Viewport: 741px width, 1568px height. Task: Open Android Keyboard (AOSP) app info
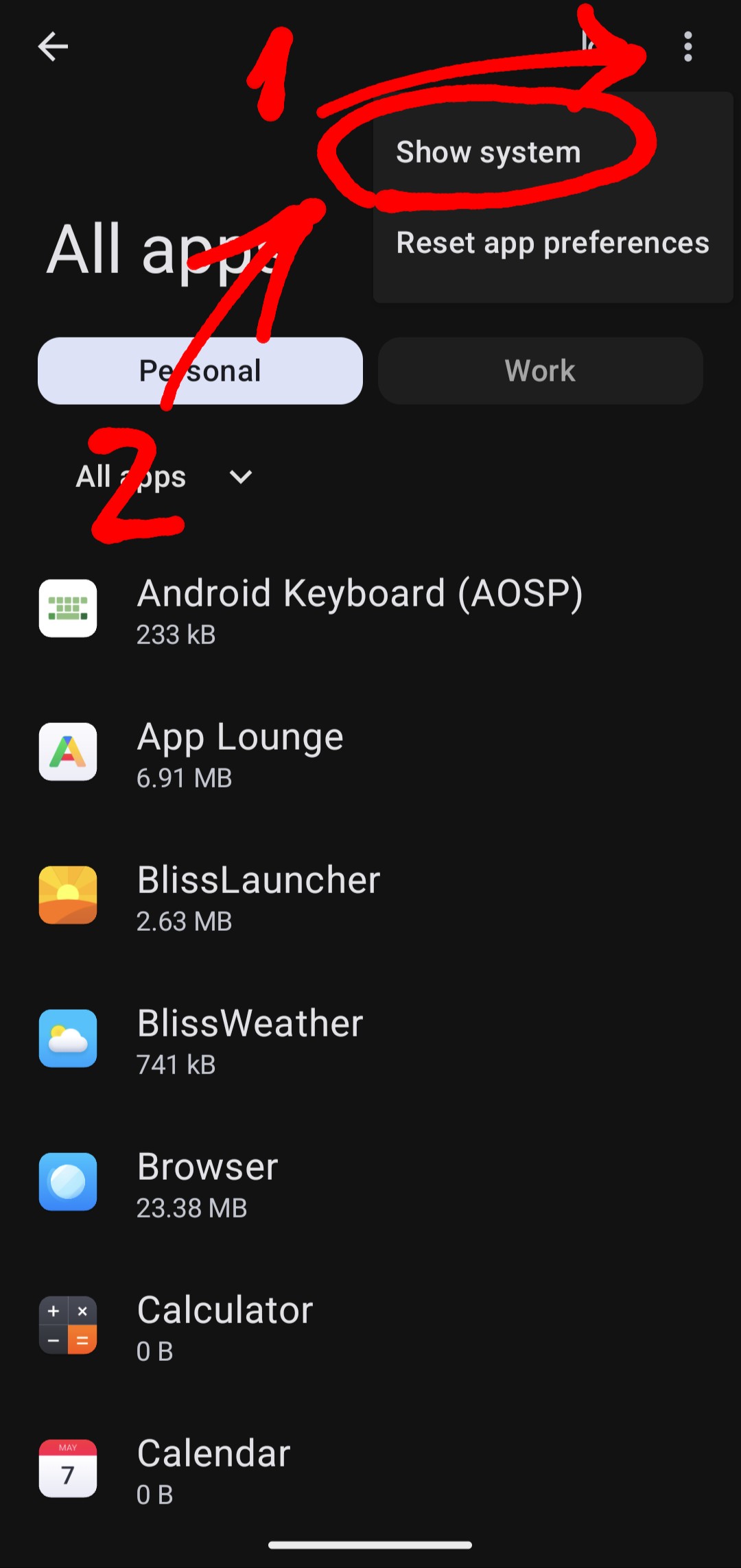coord(370,609)
